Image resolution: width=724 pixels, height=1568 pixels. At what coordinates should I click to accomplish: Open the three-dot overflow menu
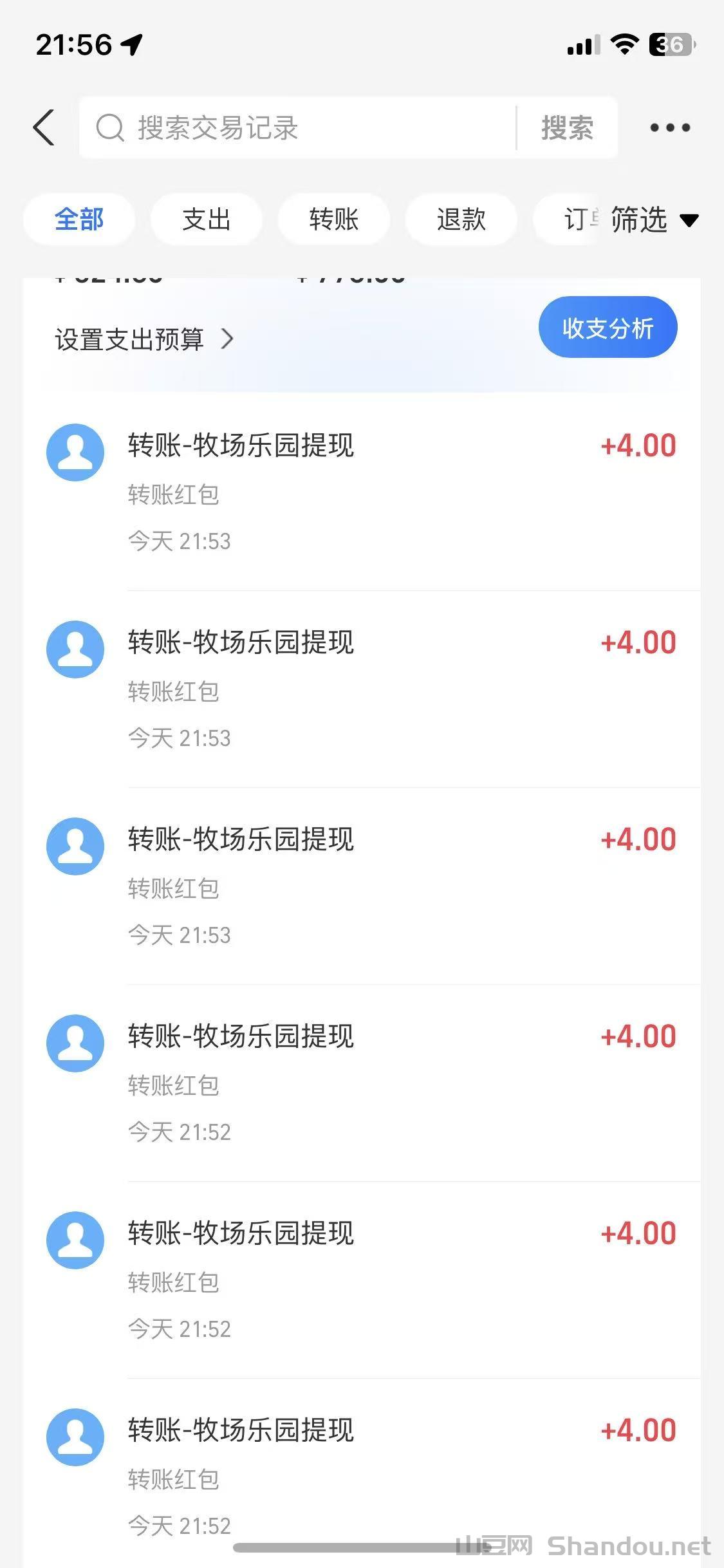[x=670, y=127]
